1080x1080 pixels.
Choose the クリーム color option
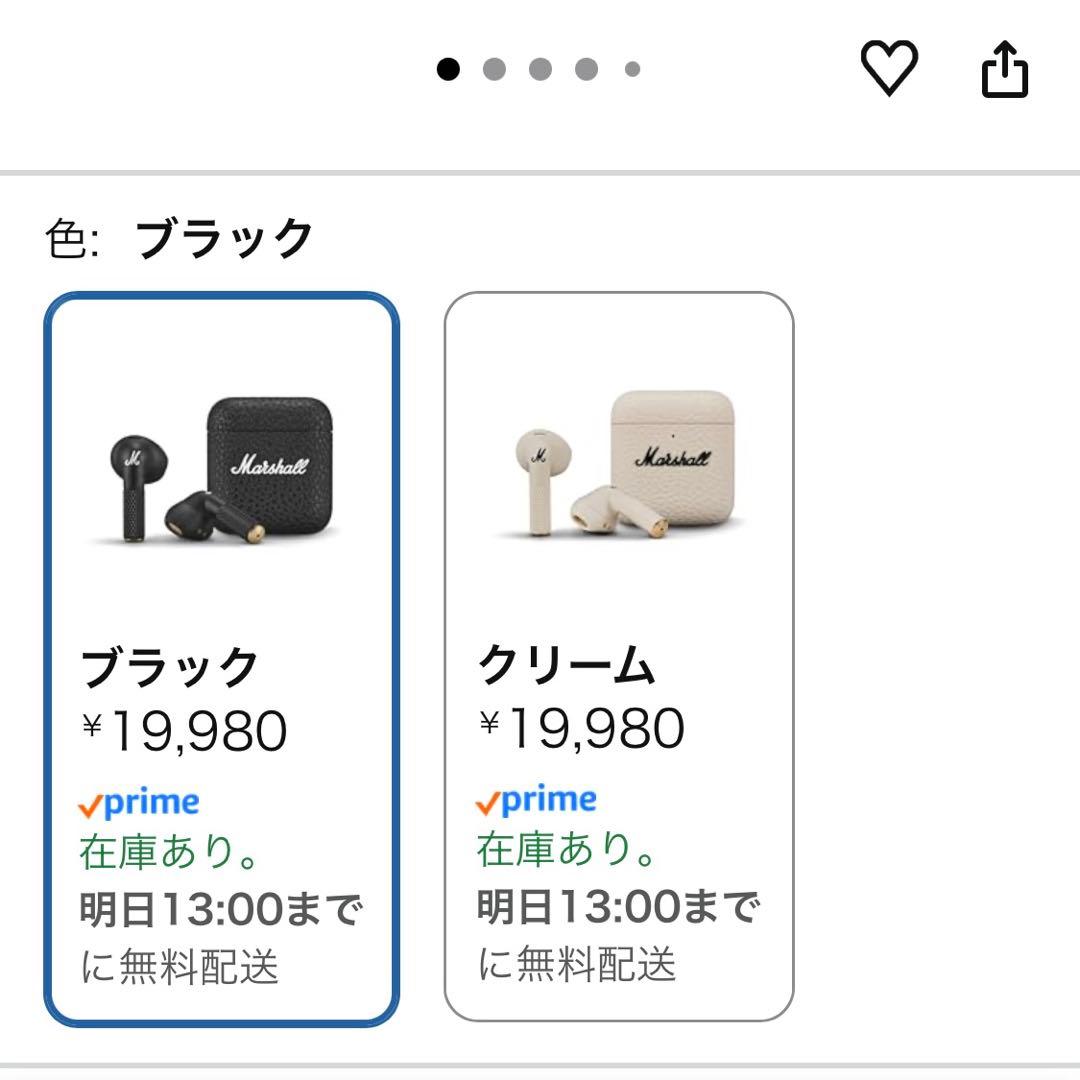click(619, 656)
